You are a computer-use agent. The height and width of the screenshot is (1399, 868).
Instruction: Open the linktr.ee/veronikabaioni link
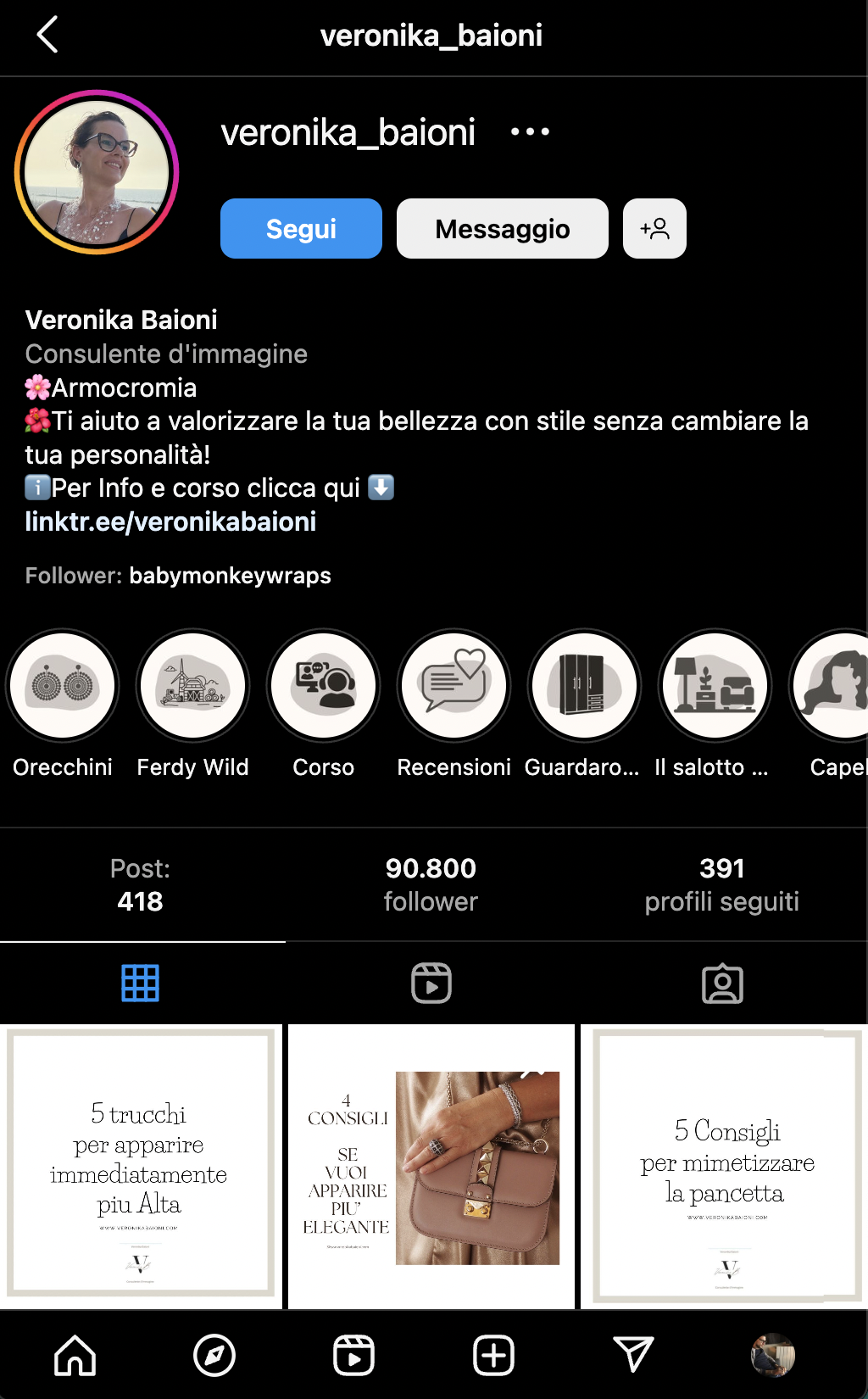[170, 521]
